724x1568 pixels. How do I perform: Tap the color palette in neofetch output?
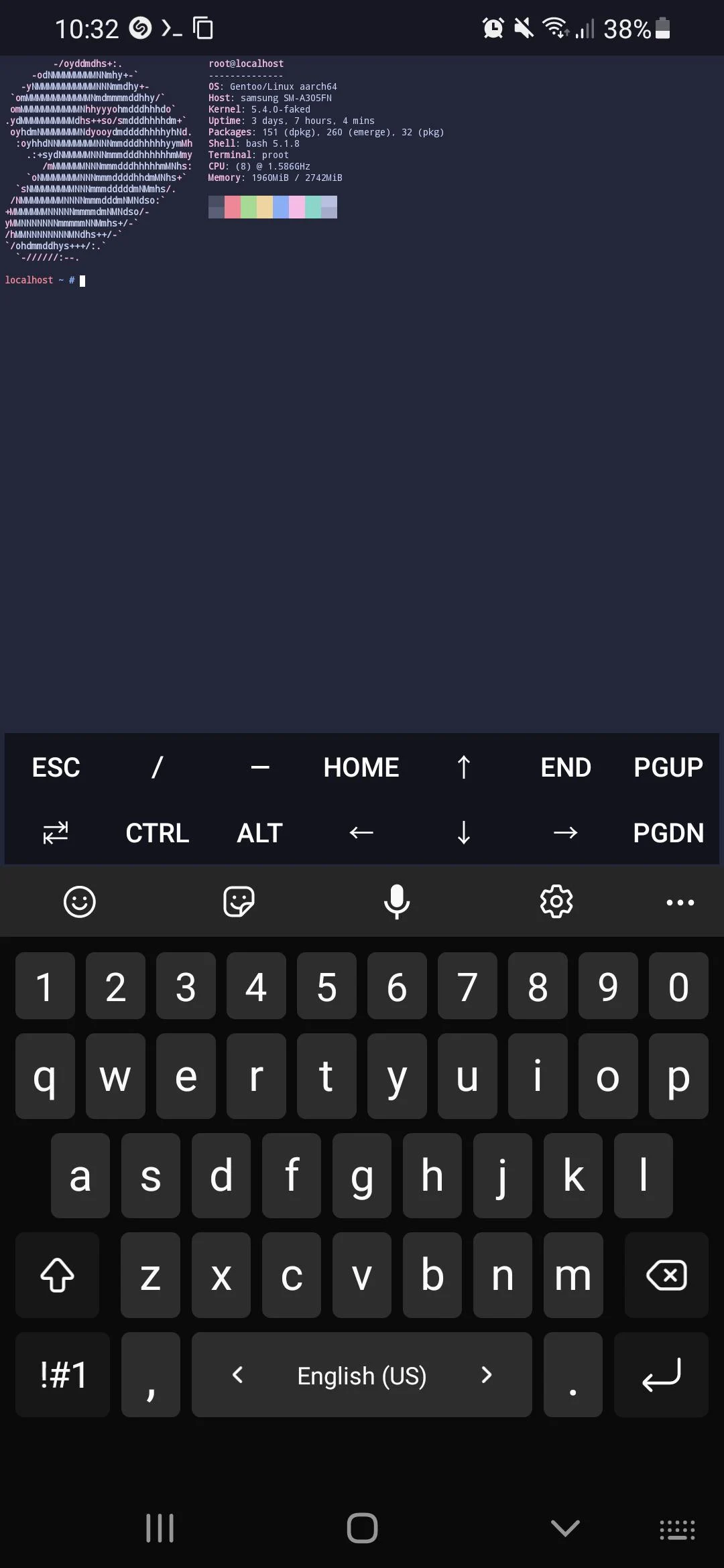tap(271, 208)
